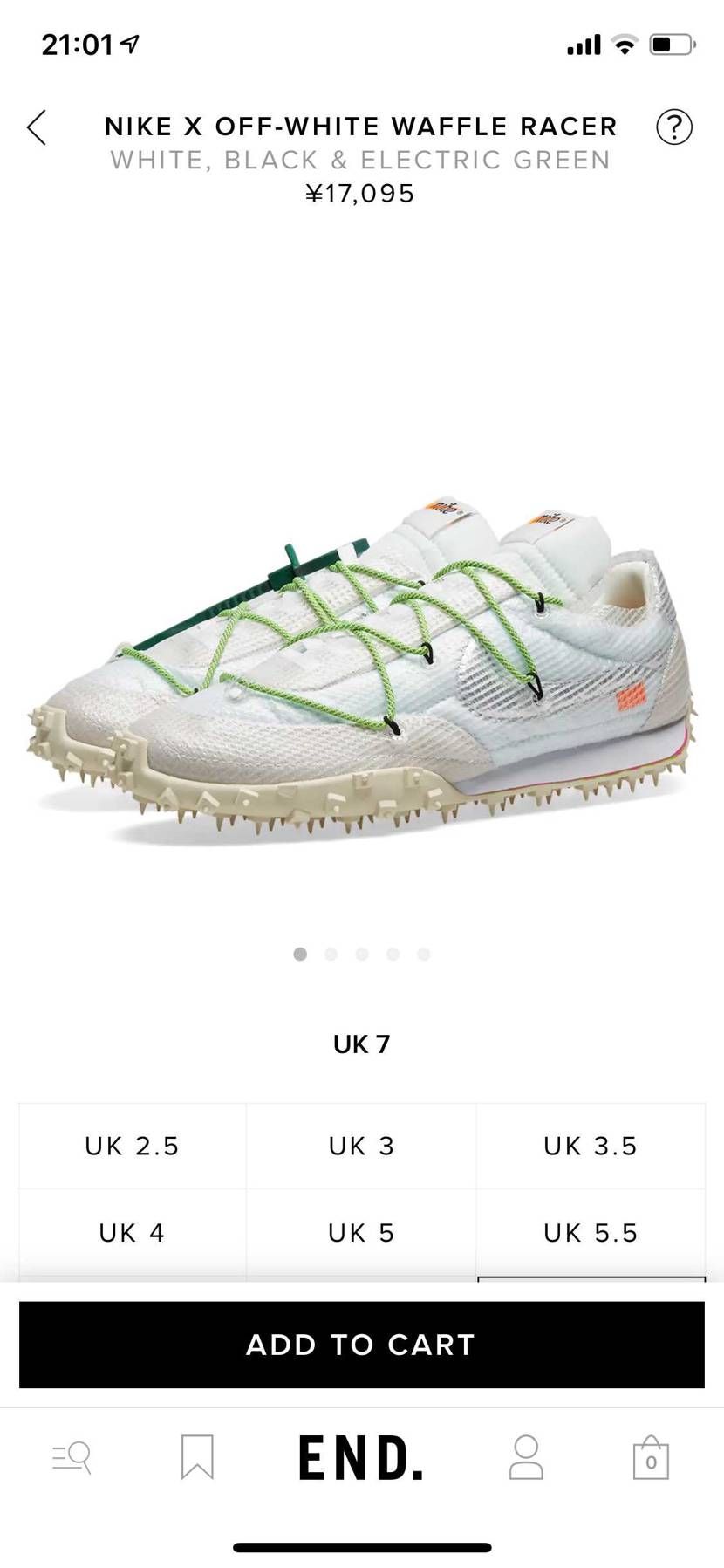The image size is (724, 1568).
Task: Choose size UK 3
Action: (361, 1146)
